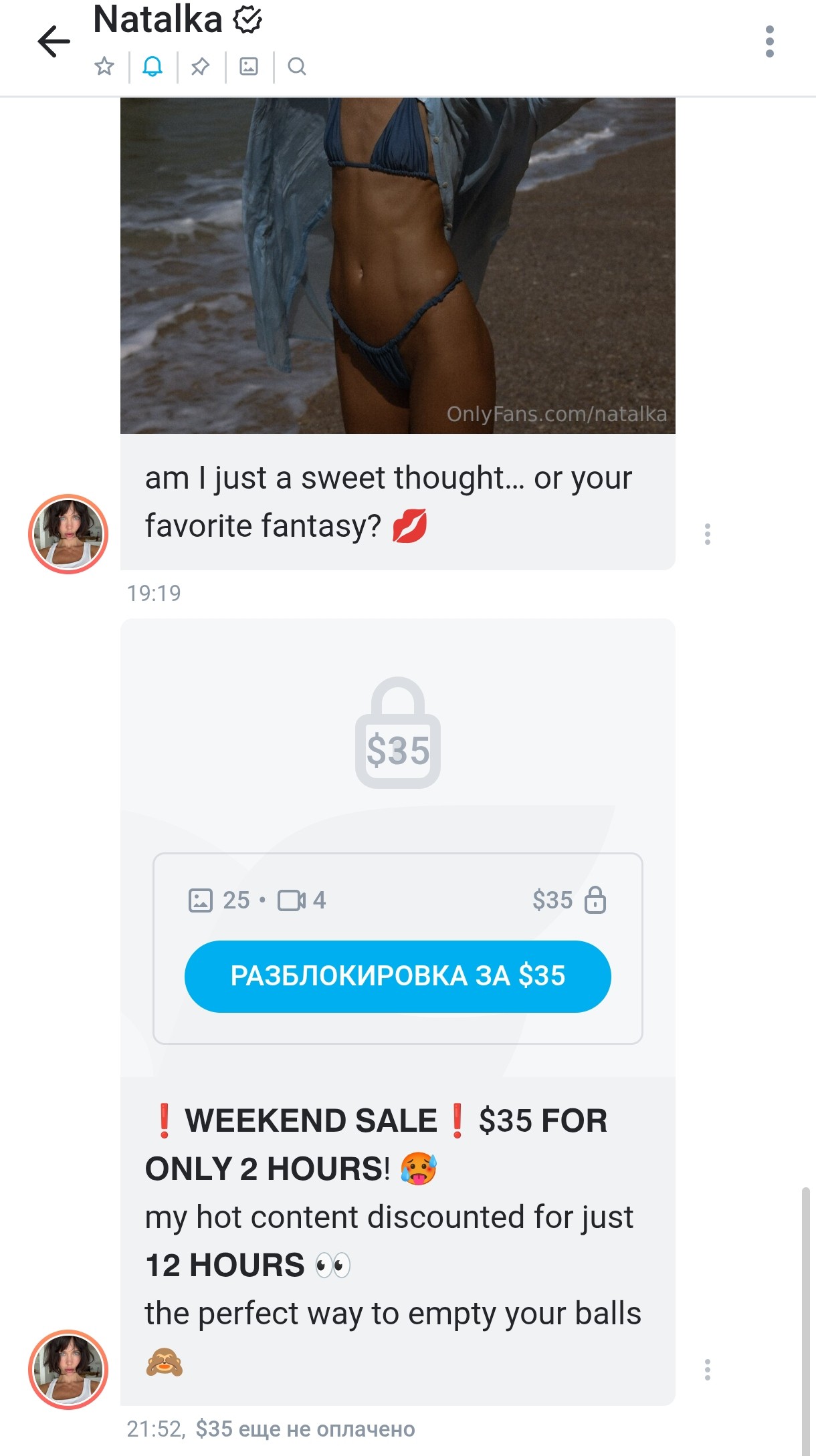
Task: Add Natalka's chat to favorites with the star
Action: pyautogui.click(x=104, y=66)
